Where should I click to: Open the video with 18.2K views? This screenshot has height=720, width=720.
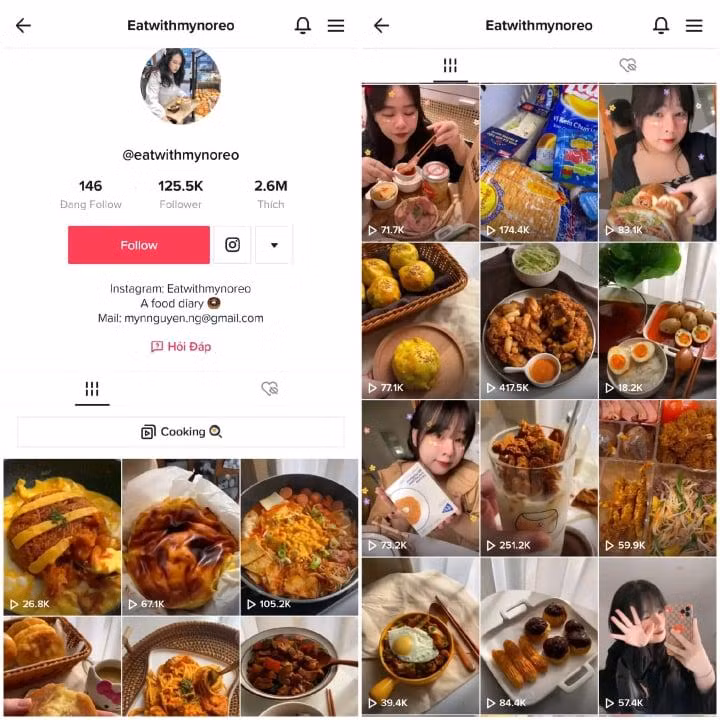[657, 320]
